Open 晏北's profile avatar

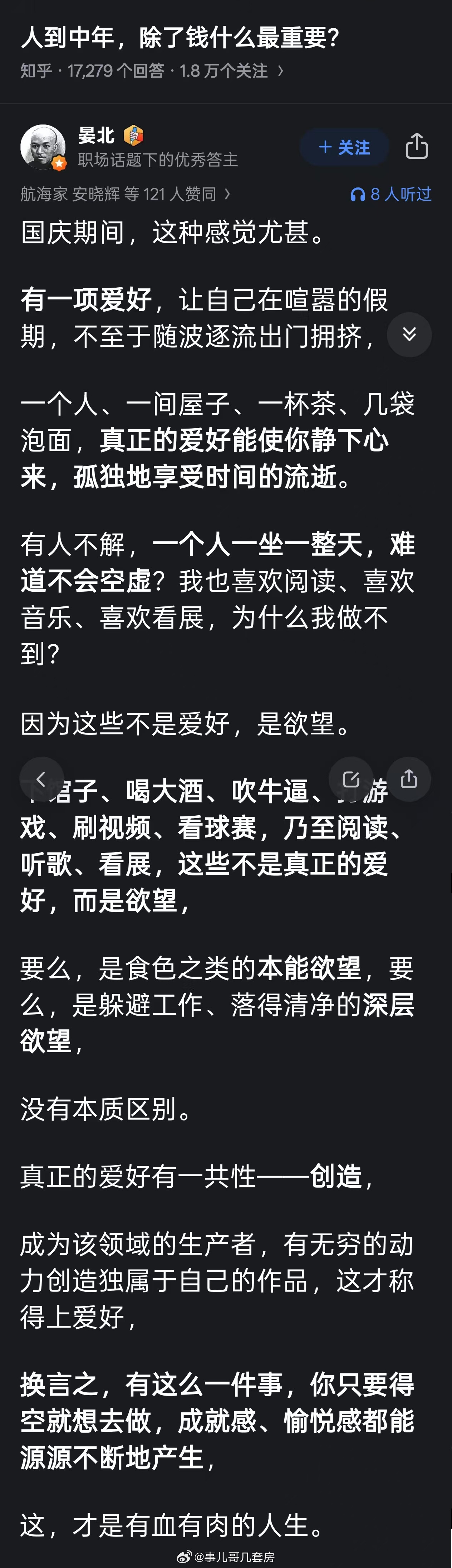pos(43,147)
